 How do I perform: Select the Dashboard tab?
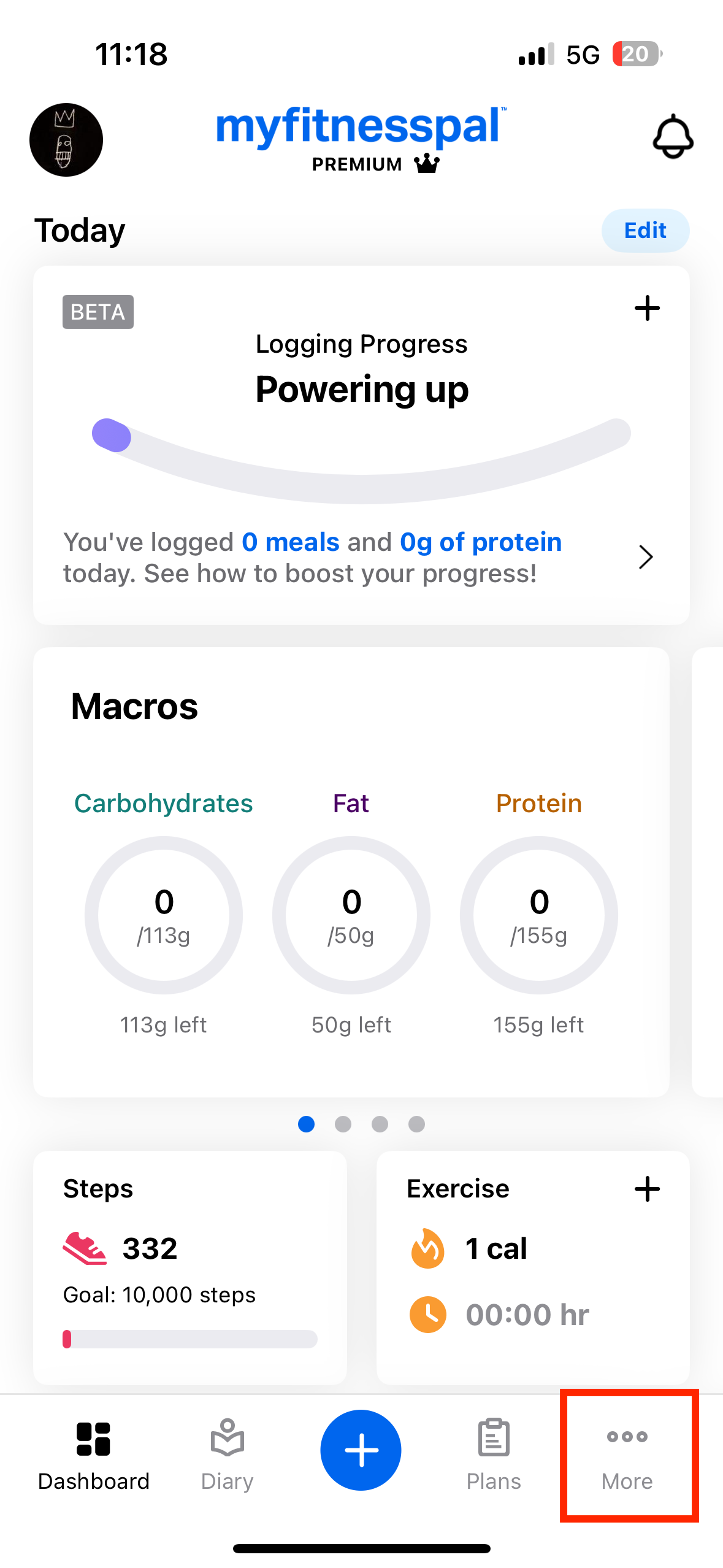(94, 1455)
